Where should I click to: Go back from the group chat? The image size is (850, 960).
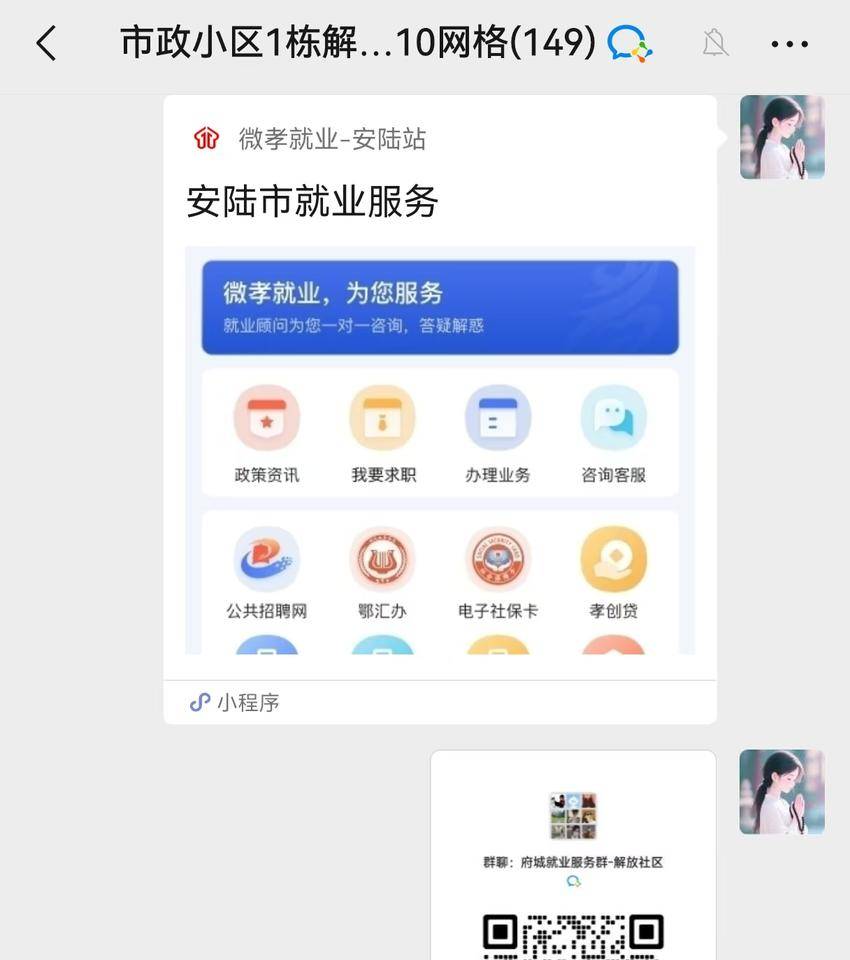click(x=46, y=44)
